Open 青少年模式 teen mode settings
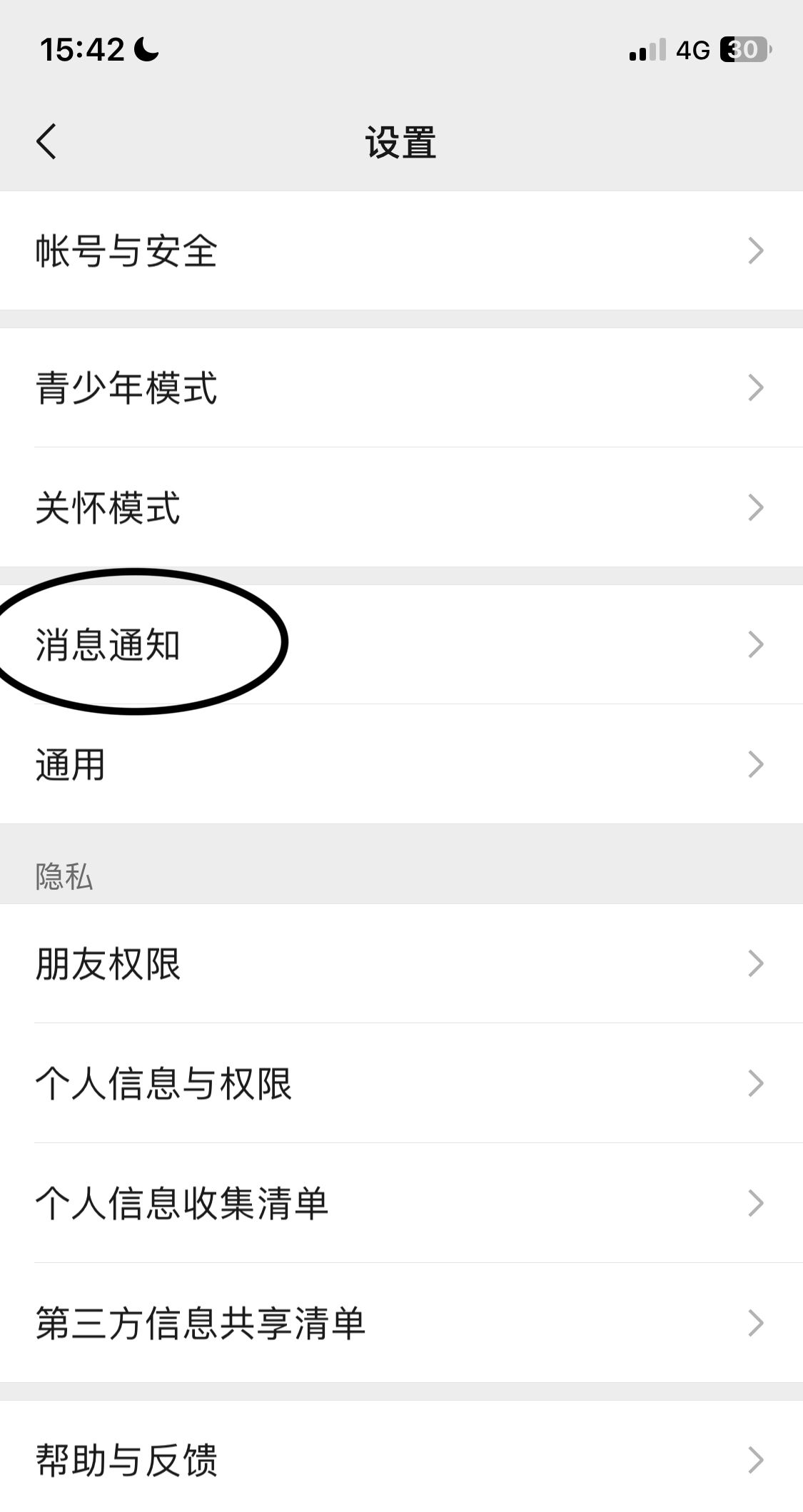Screen dimensions: 803x1512 tap(127, 387)
